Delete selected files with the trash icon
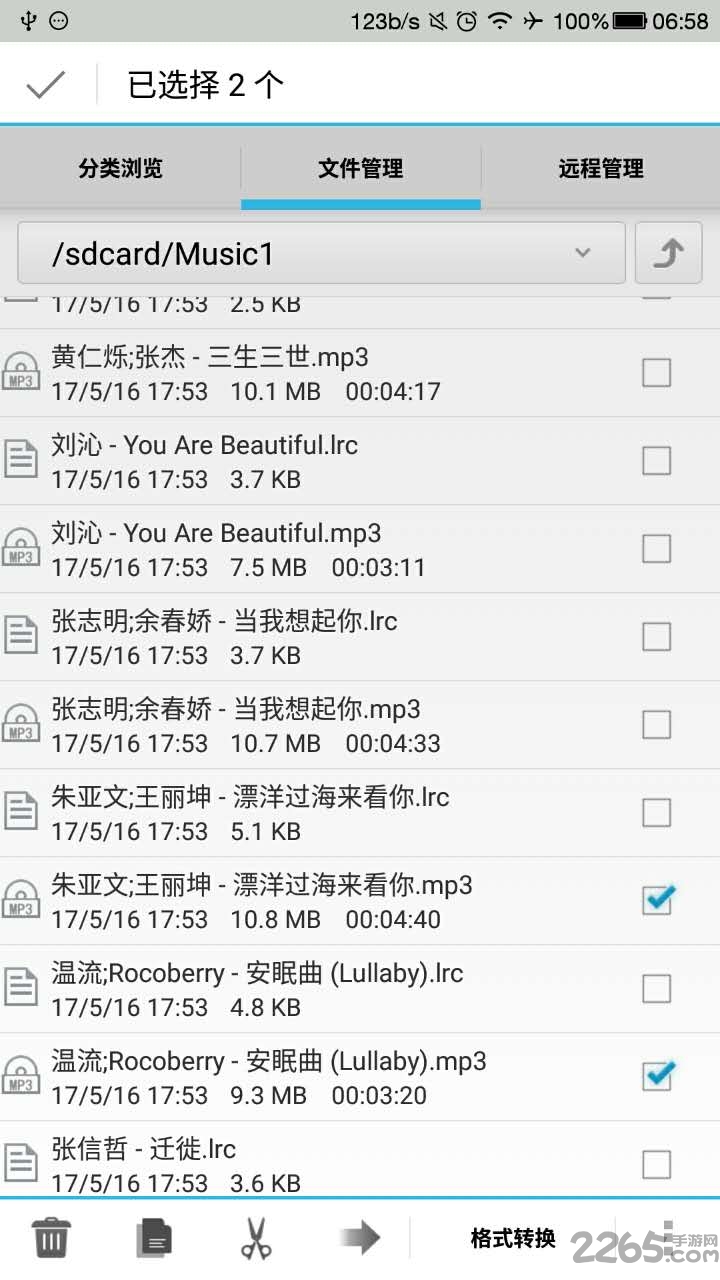Screen dimensions: 720x1280 coord(50,1237)
